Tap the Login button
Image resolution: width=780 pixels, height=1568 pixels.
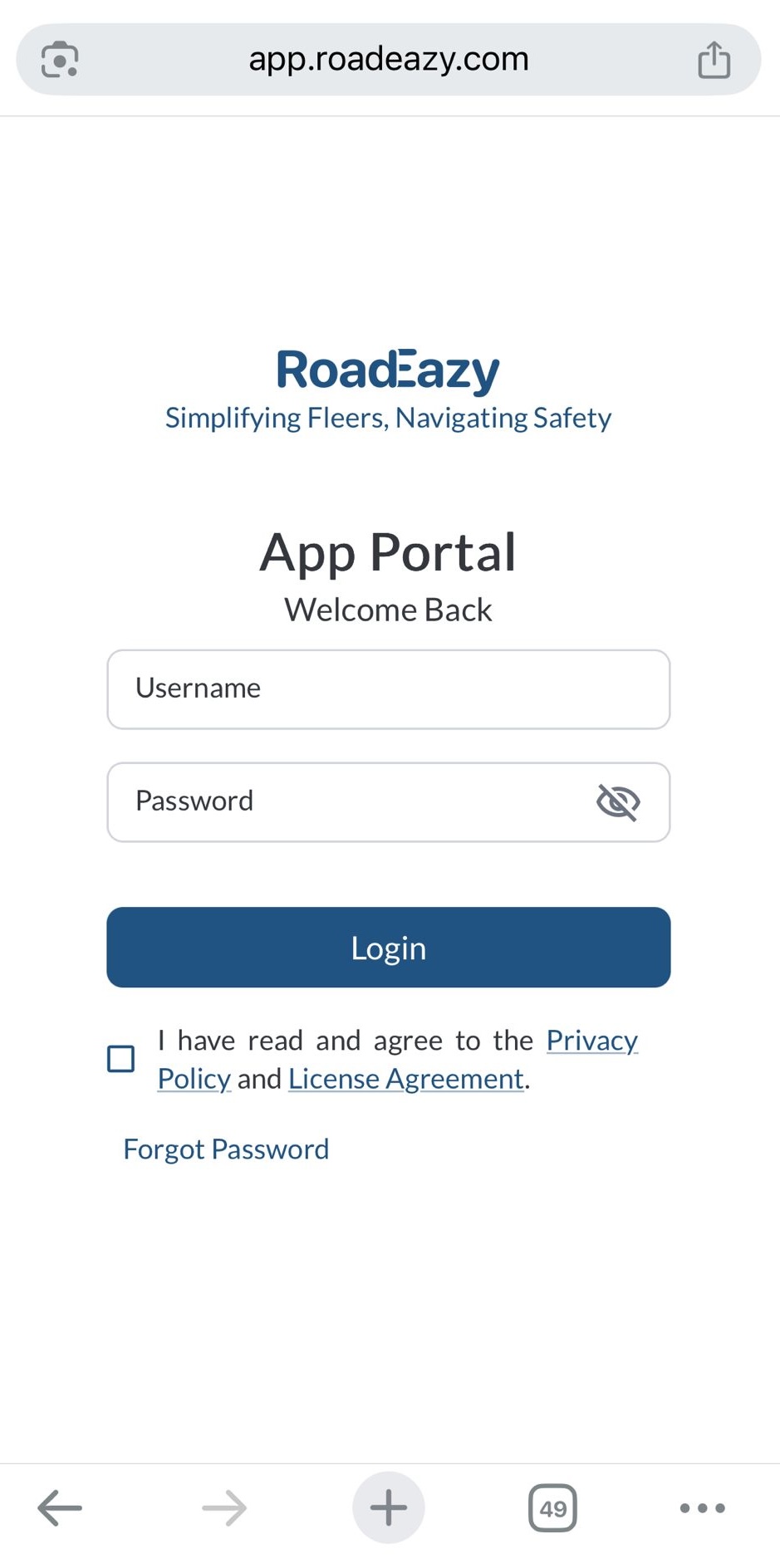(388, 948)
